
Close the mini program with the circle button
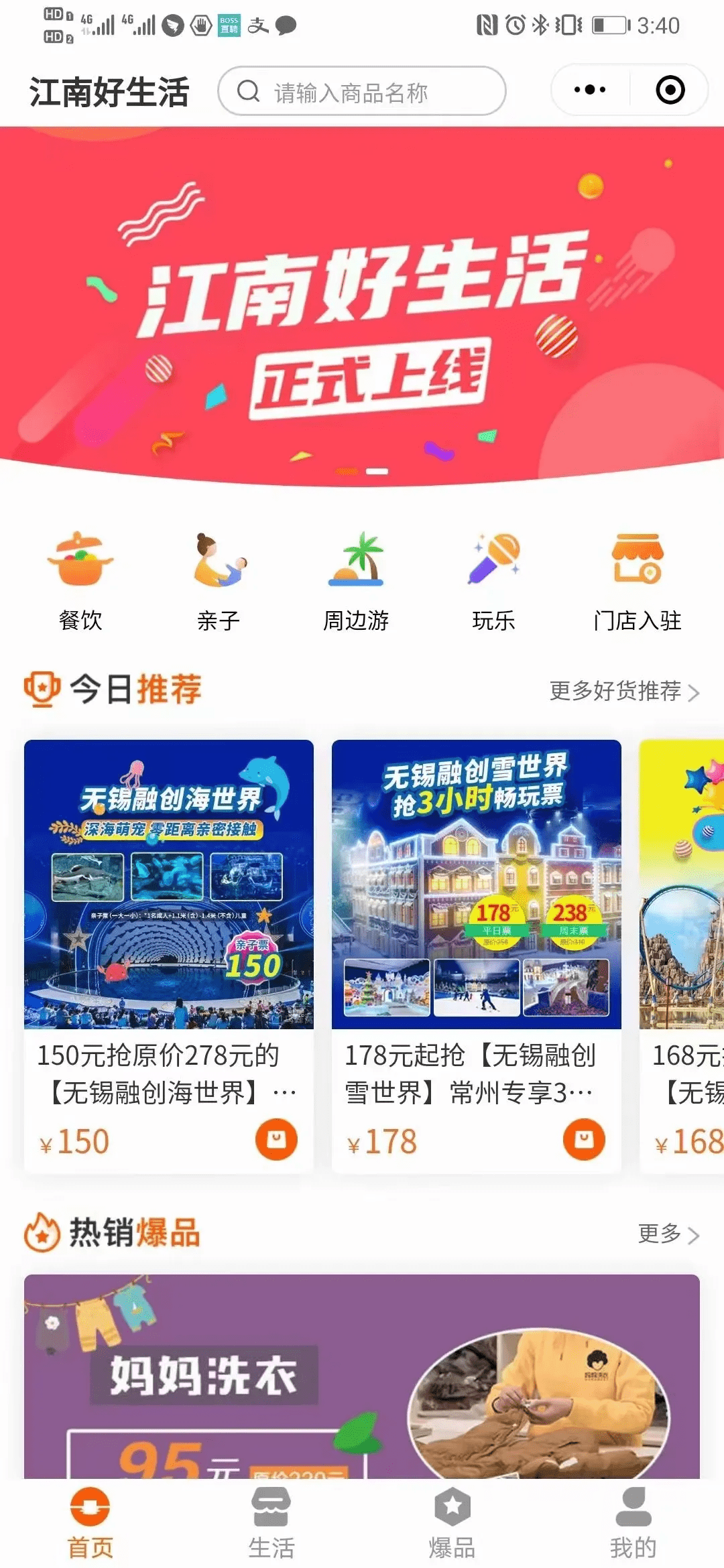tap(670, 90)
